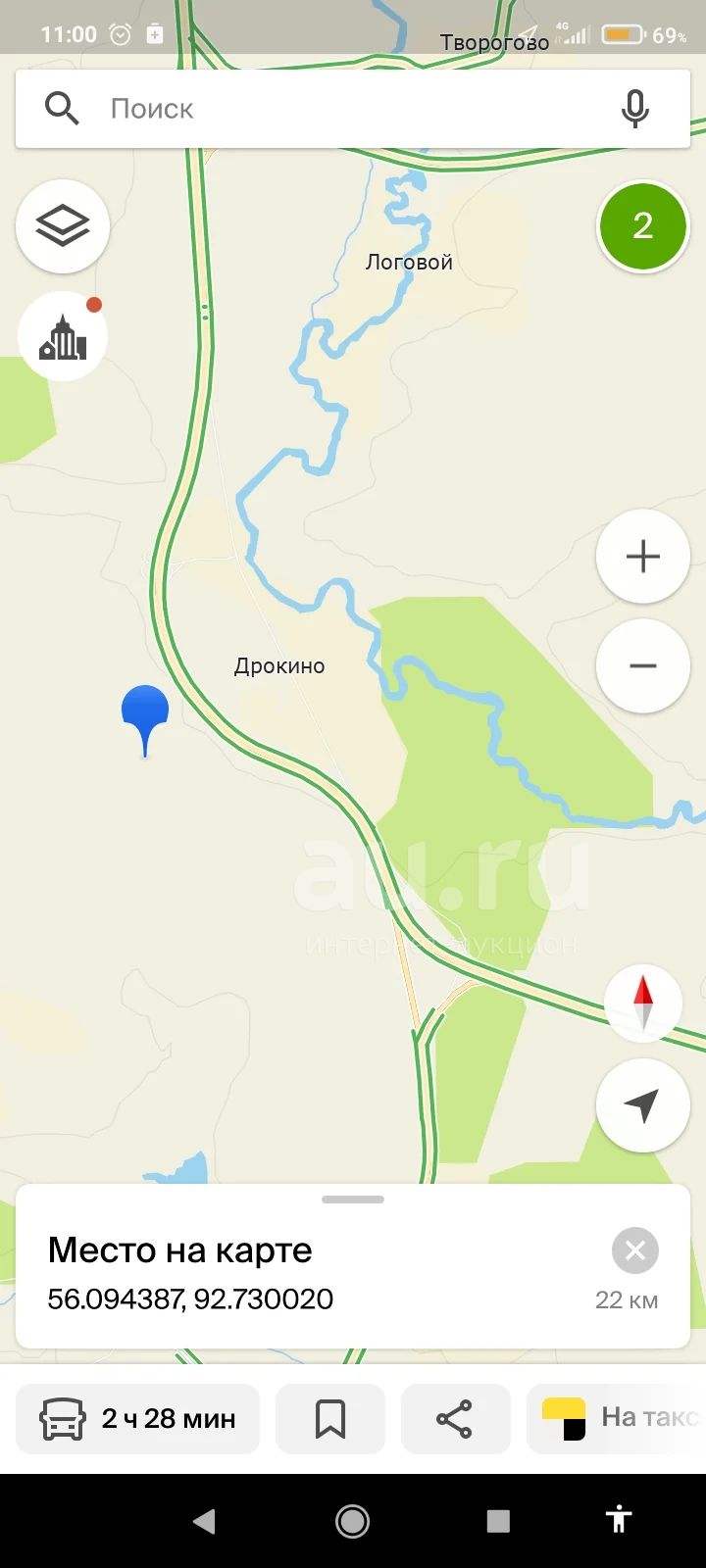Zoom in with the plus button
Viewport: 706px width, 1568px height.
pos(643,557)
